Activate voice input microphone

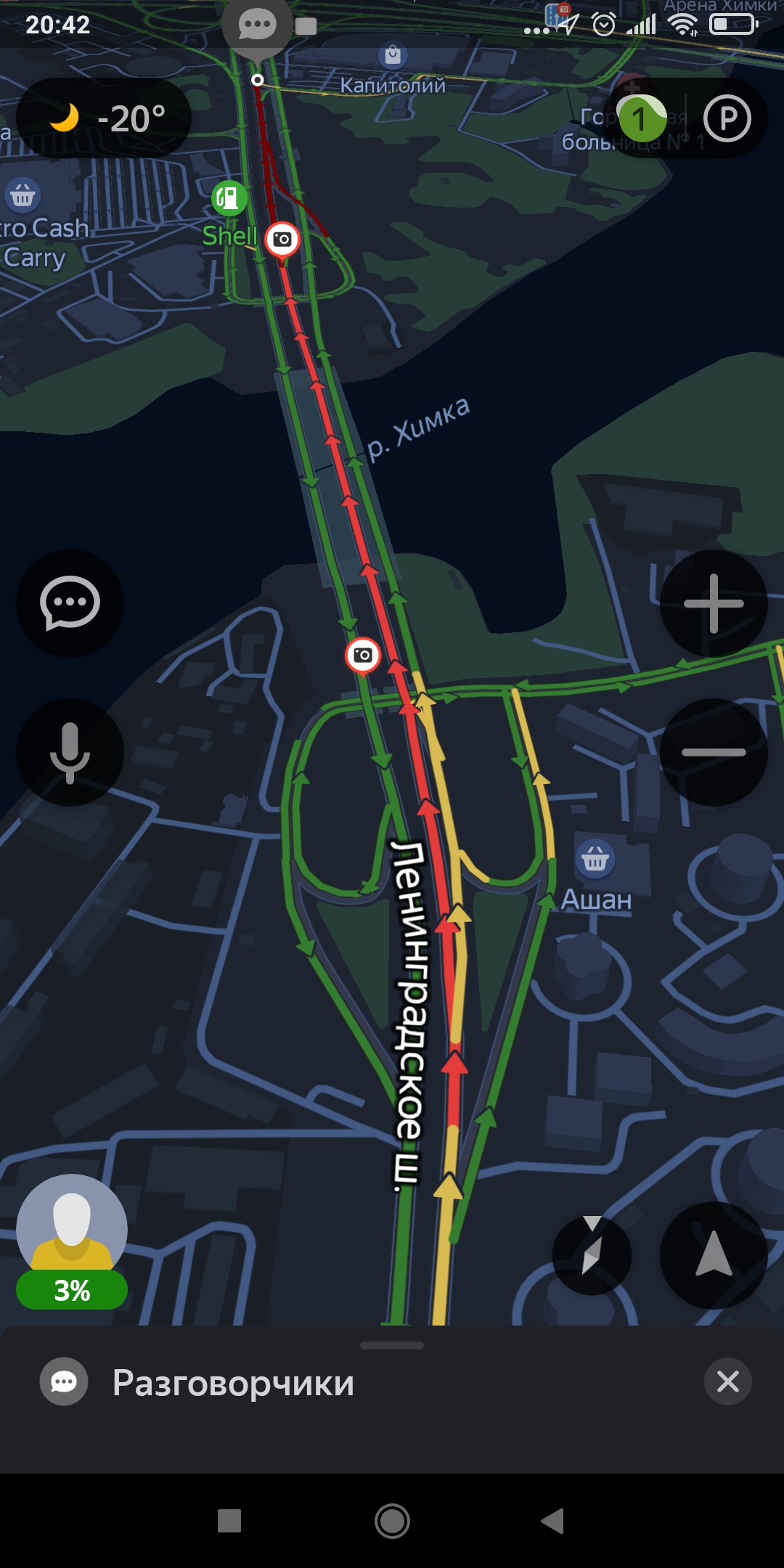70,752
